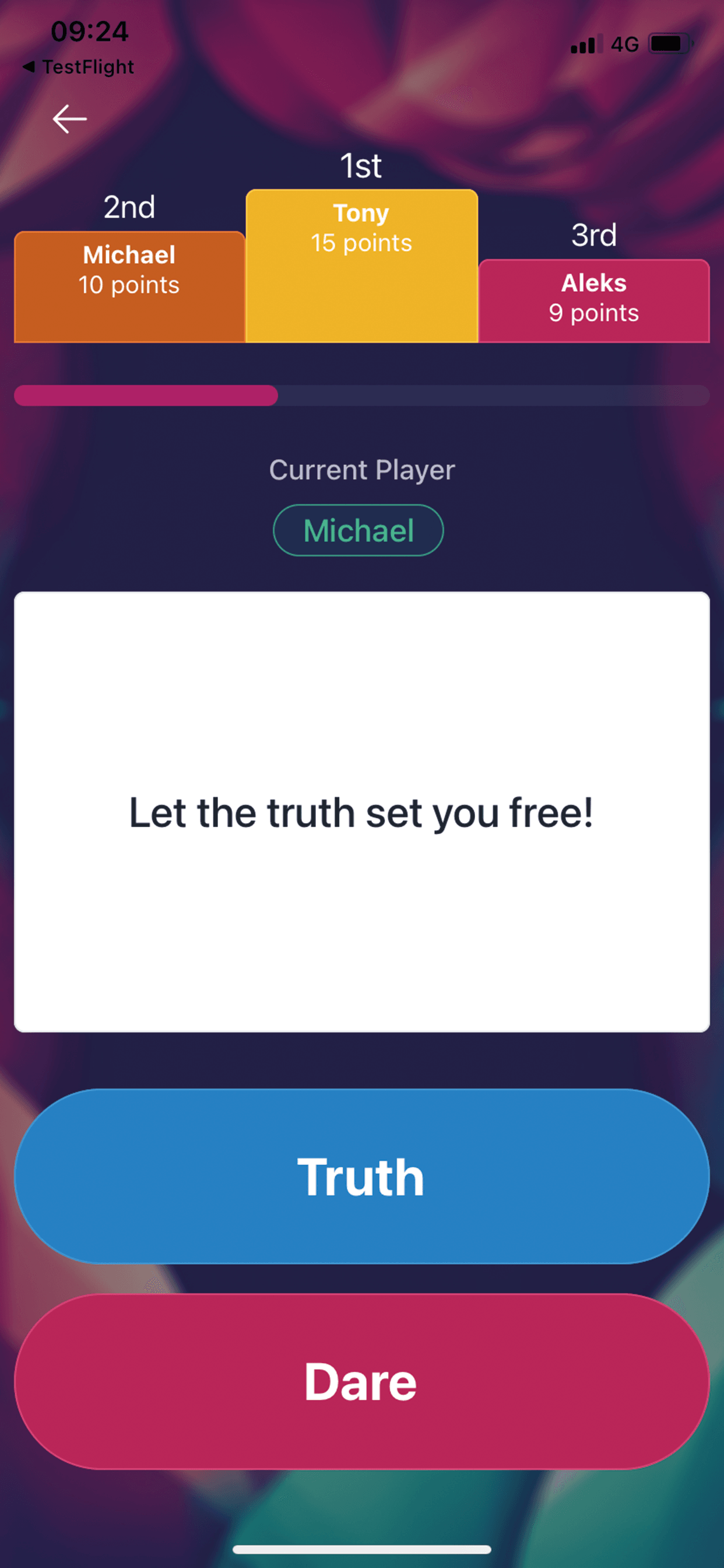Click the back arrow at top left
The width and height of the screenshot is (724, 1568).
click(69, 120)
